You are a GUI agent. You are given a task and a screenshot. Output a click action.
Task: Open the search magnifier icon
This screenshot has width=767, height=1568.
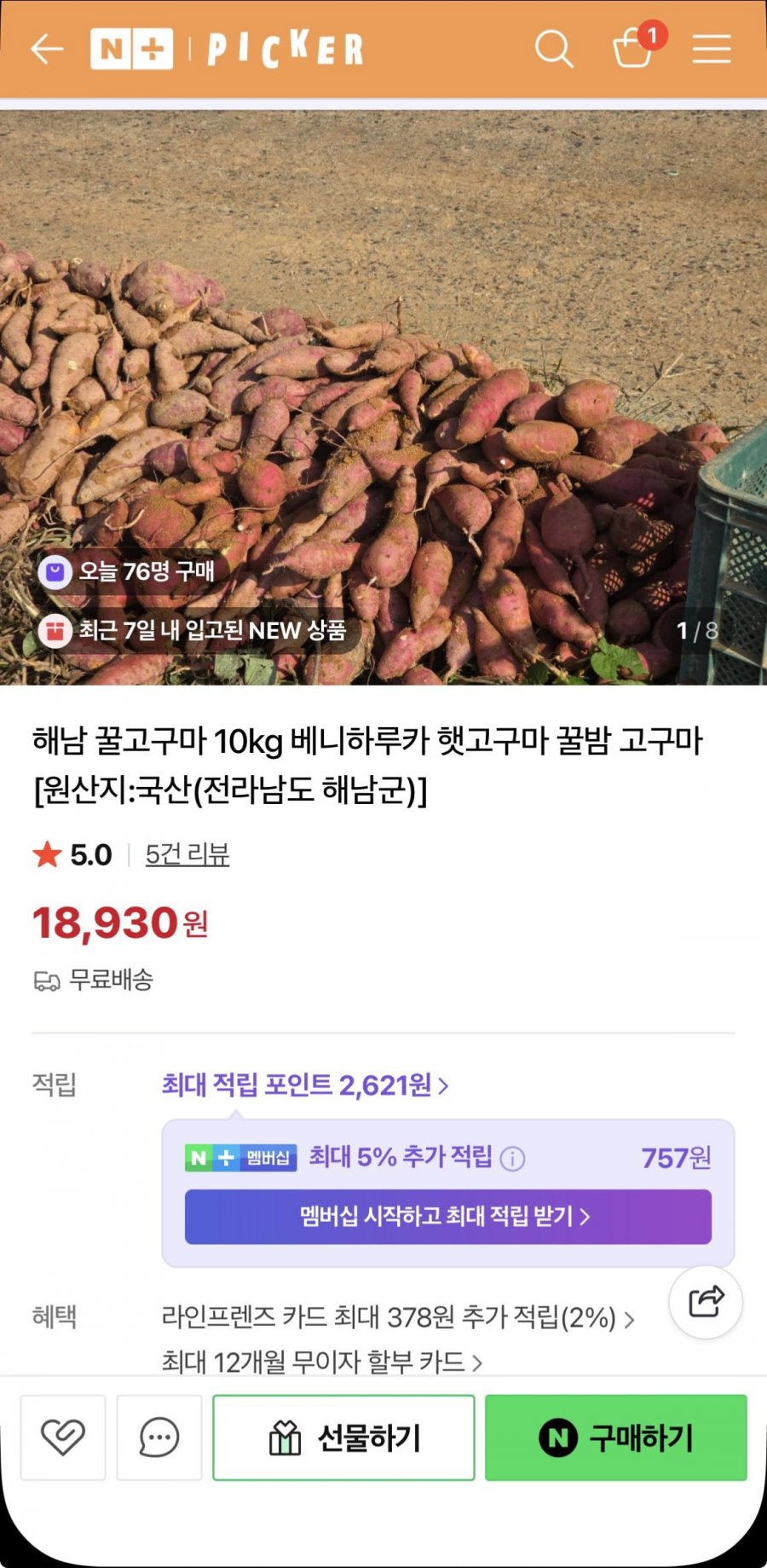554,49
